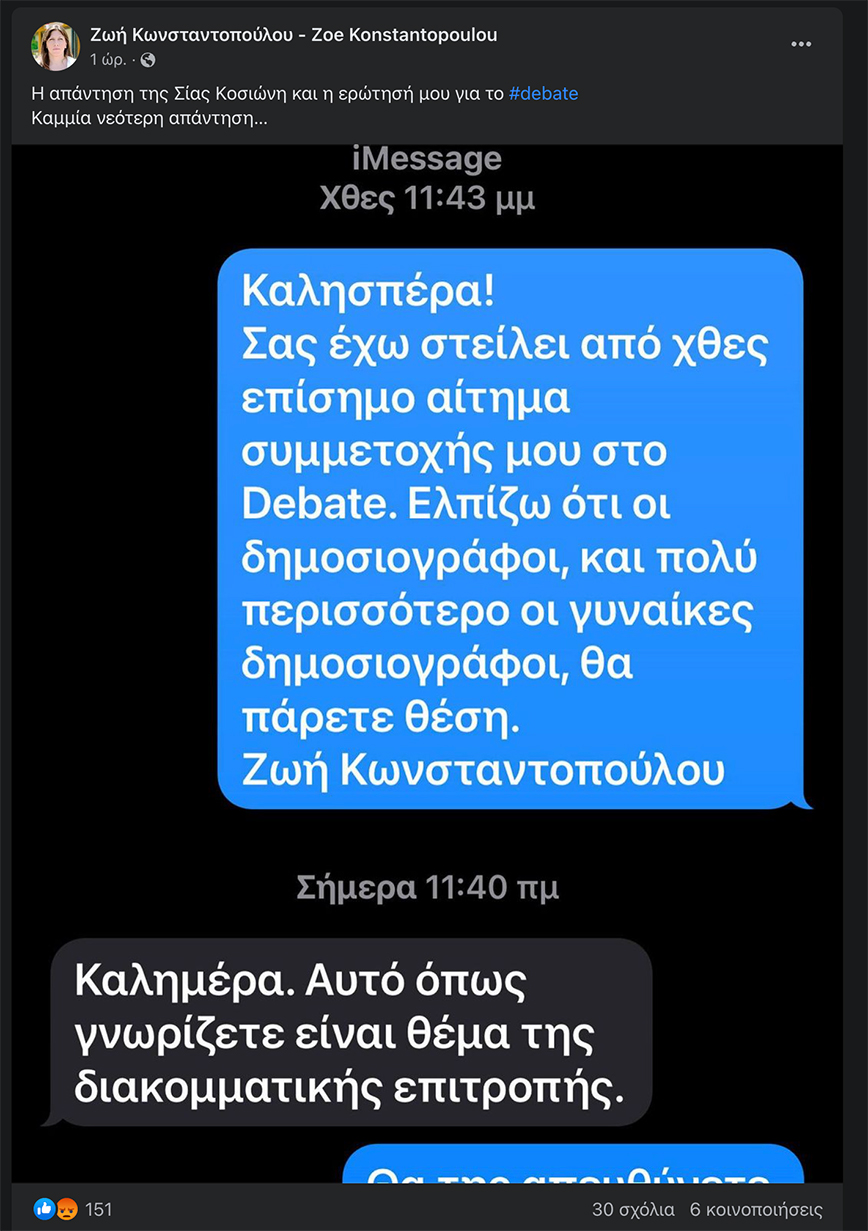
Task: Open the post's three-dot options menu
Action: (801, 45)
